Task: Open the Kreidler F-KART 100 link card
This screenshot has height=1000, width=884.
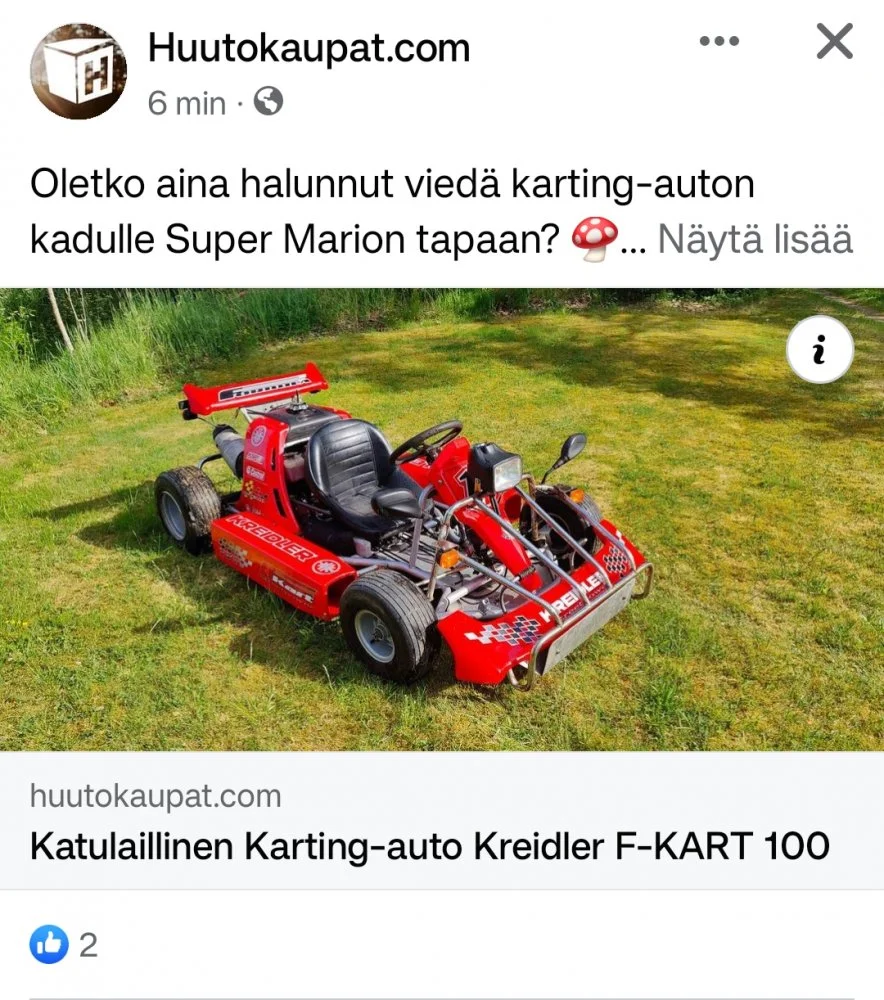Action: click(x=430, y=846)
